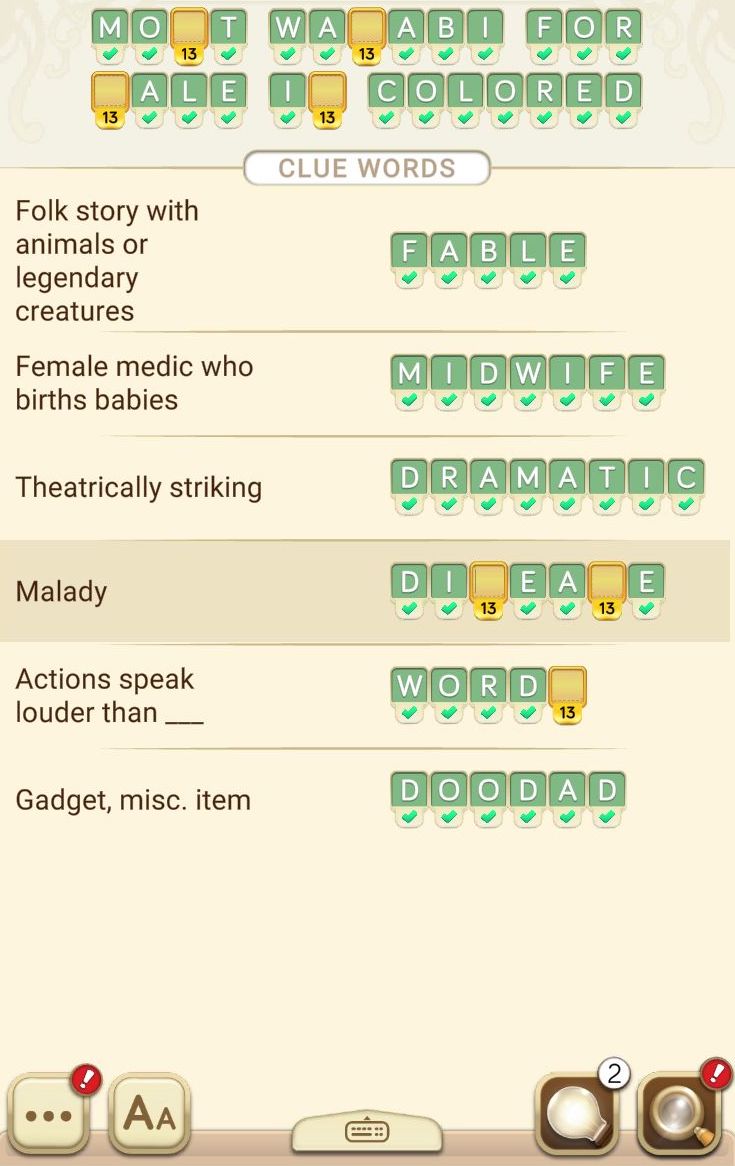The image size is (735, 1166).
Task: Show the on-screen keyboard
Action: [x=366, y=1131]
